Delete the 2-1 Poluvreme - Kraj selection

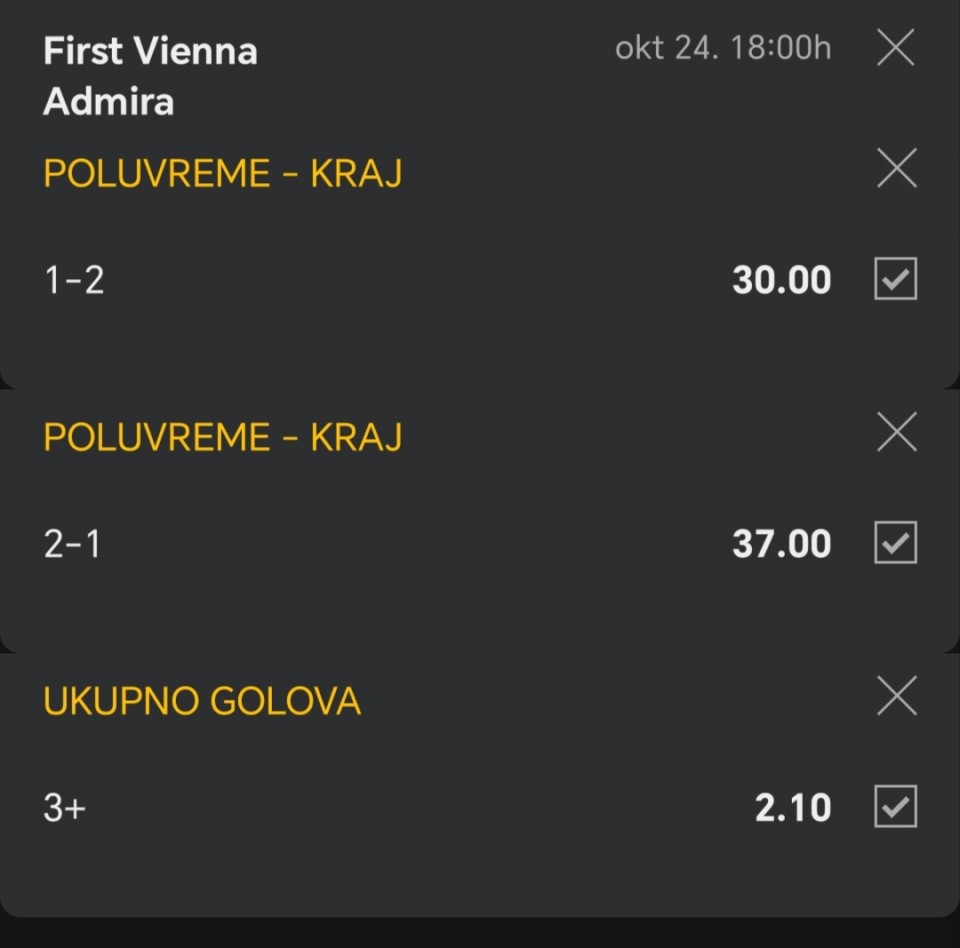pyautogui.click(x=896, y=432)
